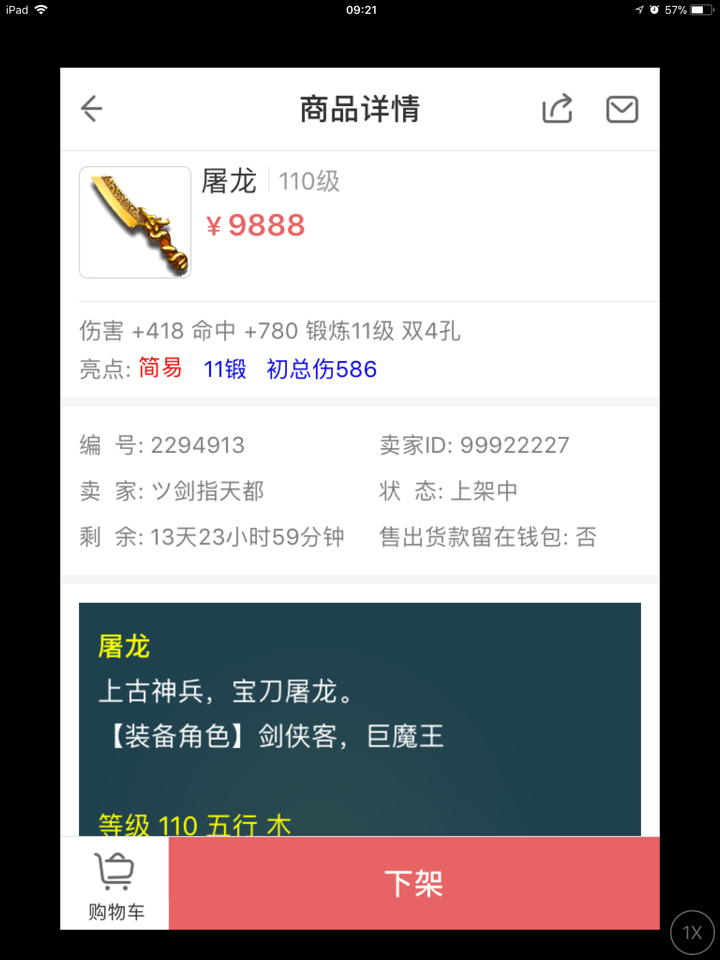Open the messages envelope icon
This screenshot has width=720, height=960.
(x=622, y=109)
